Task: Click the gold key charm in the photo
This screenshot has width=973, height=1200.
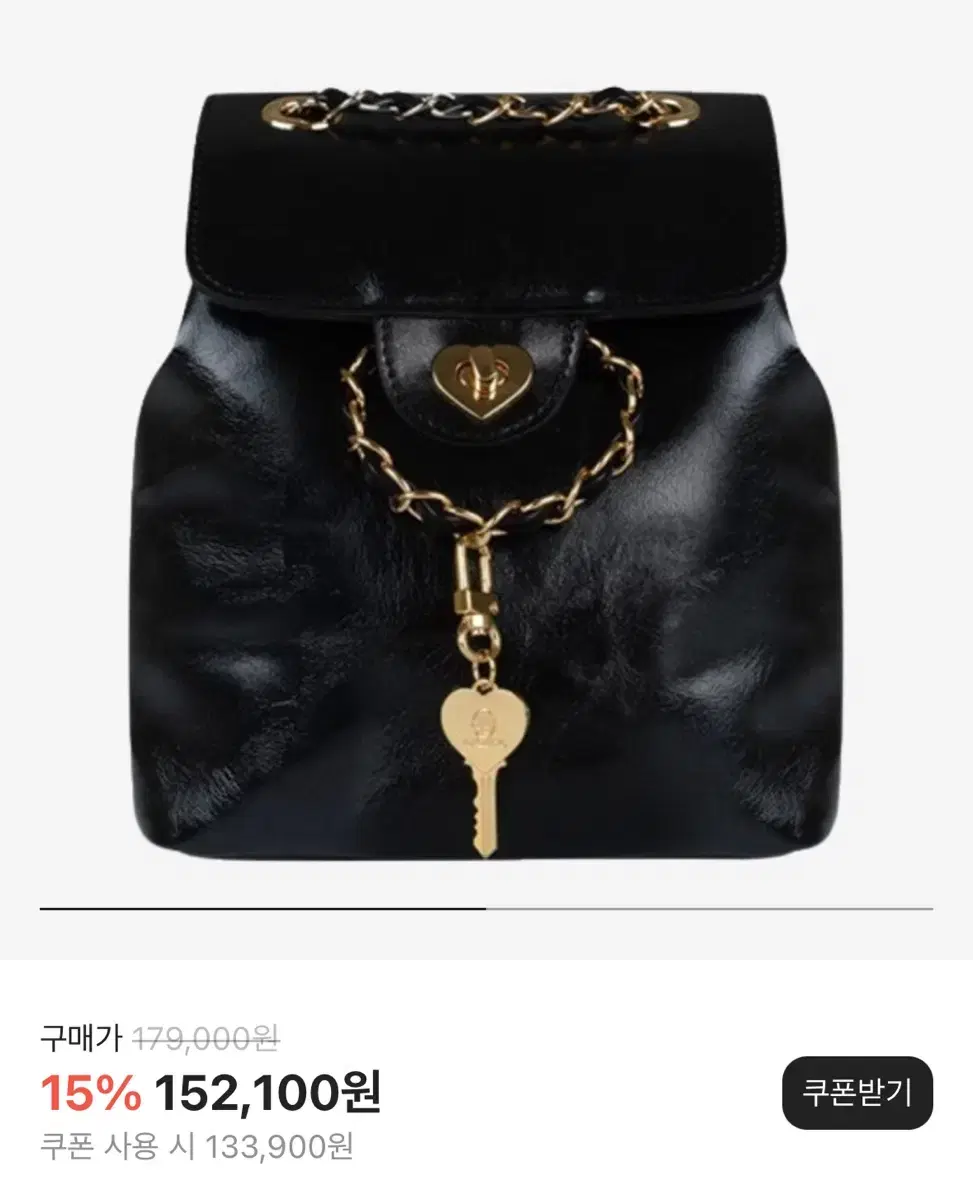Action: coord(487,765)
